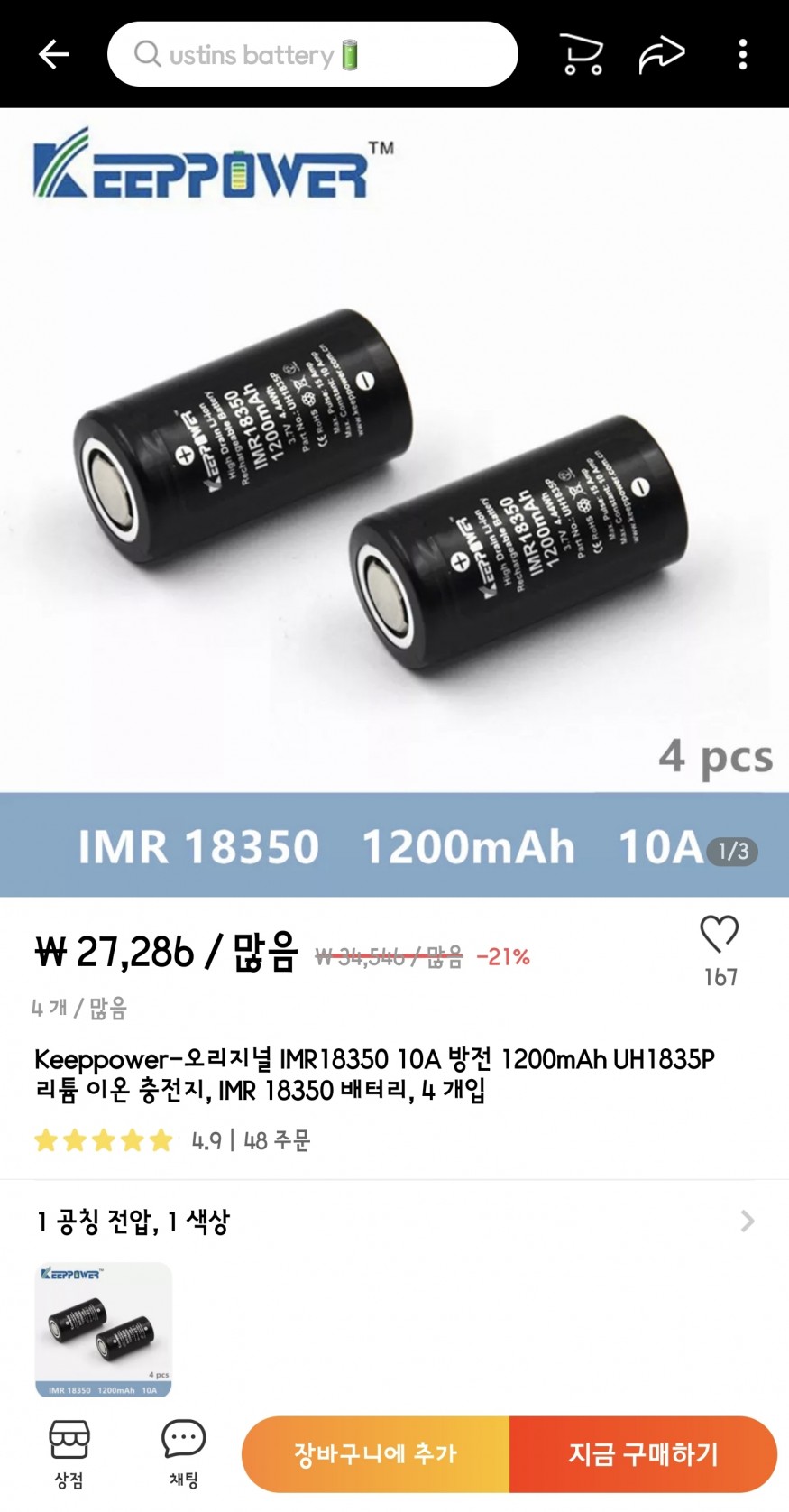This screenshot has width=789, height=1512.
Task: Tap 장바구니에 추가 to add to cart
Action: click(x=375, y=1453)
